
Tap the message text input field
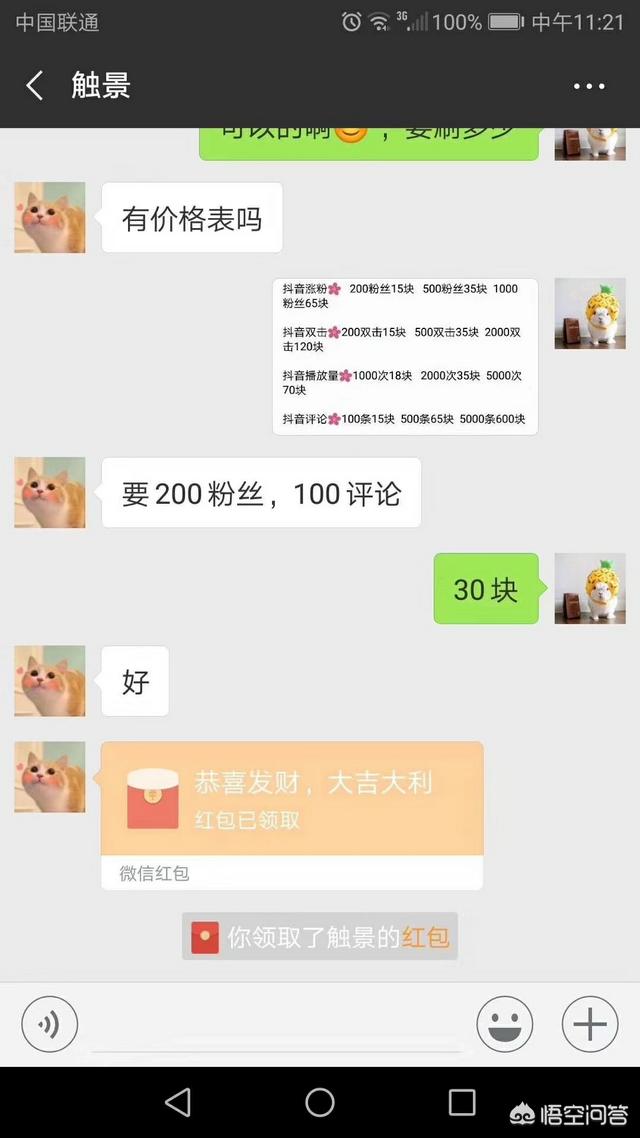[277, 1025]
